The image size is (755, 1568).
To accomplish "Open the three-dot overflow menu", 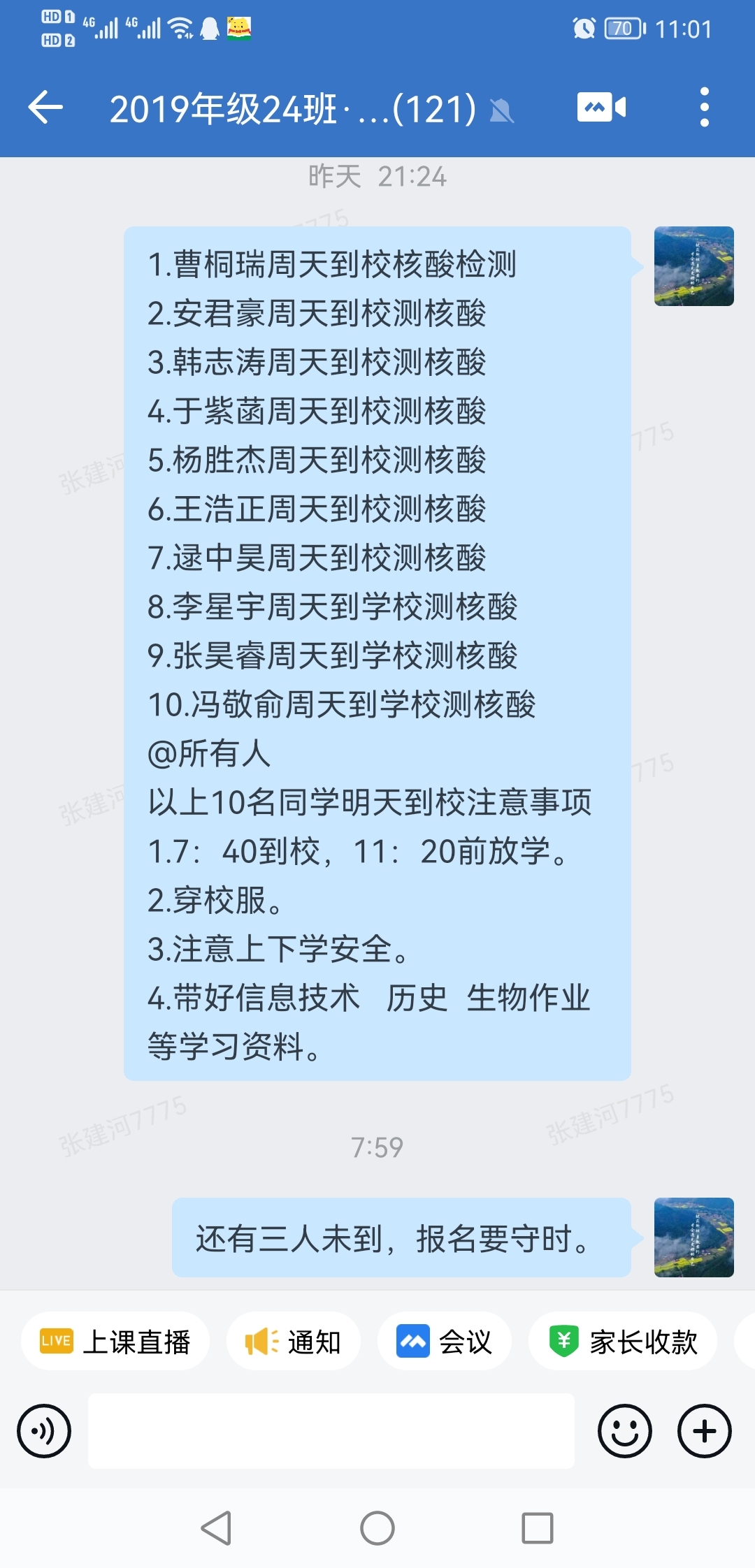I will coord(704,107).
